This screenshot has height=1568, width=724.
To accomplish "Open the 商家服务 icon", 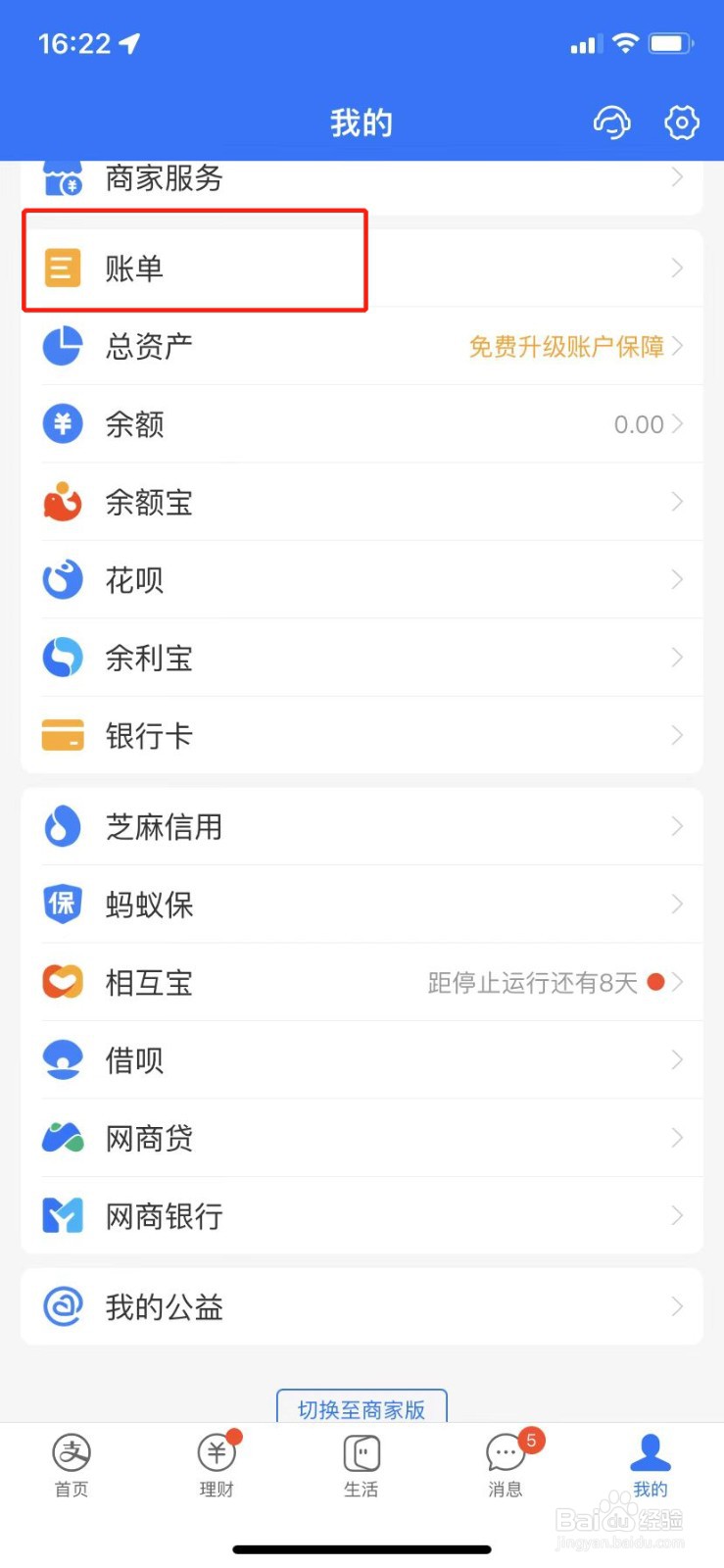I will coord(62,177).
